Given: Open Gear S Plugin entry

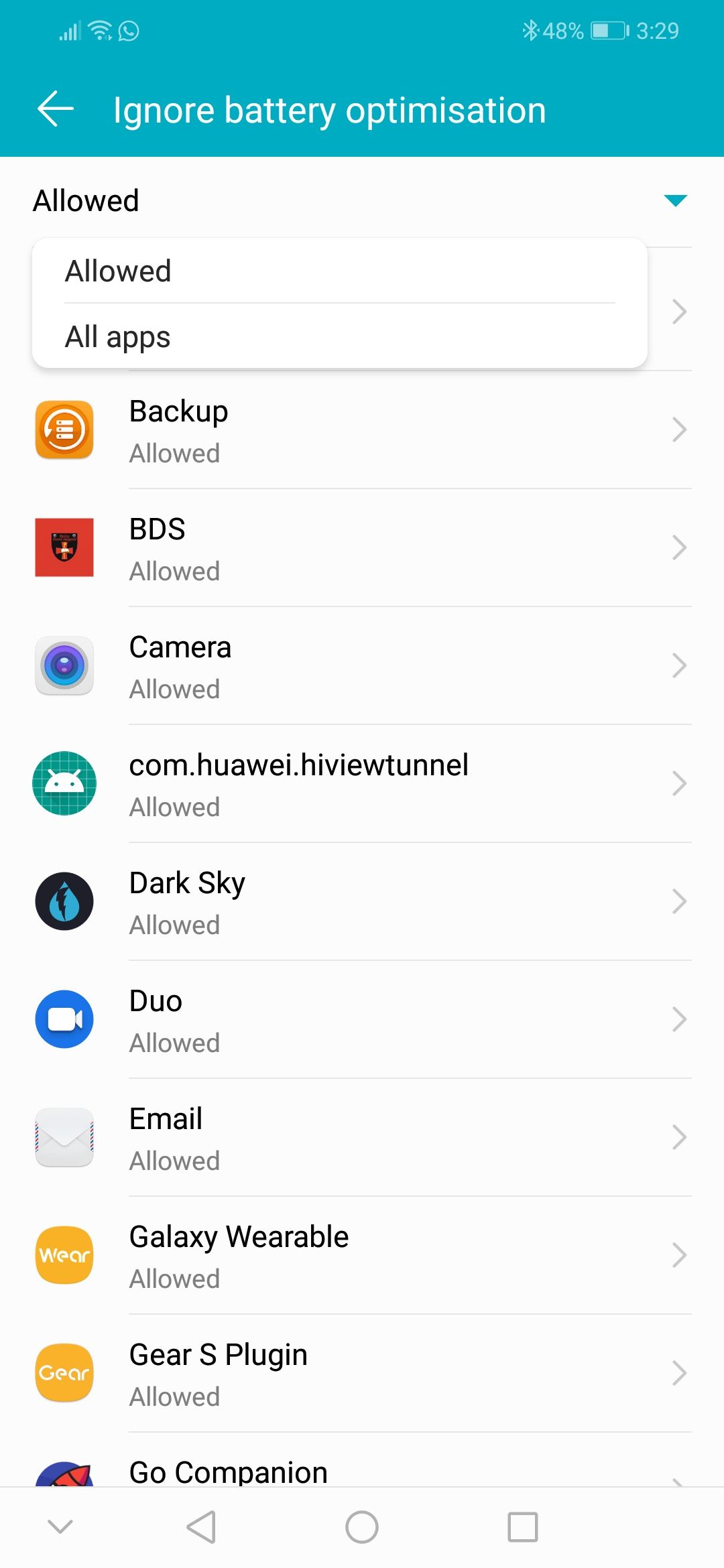Looking at the screenshot, I should tap(362, 1374).
